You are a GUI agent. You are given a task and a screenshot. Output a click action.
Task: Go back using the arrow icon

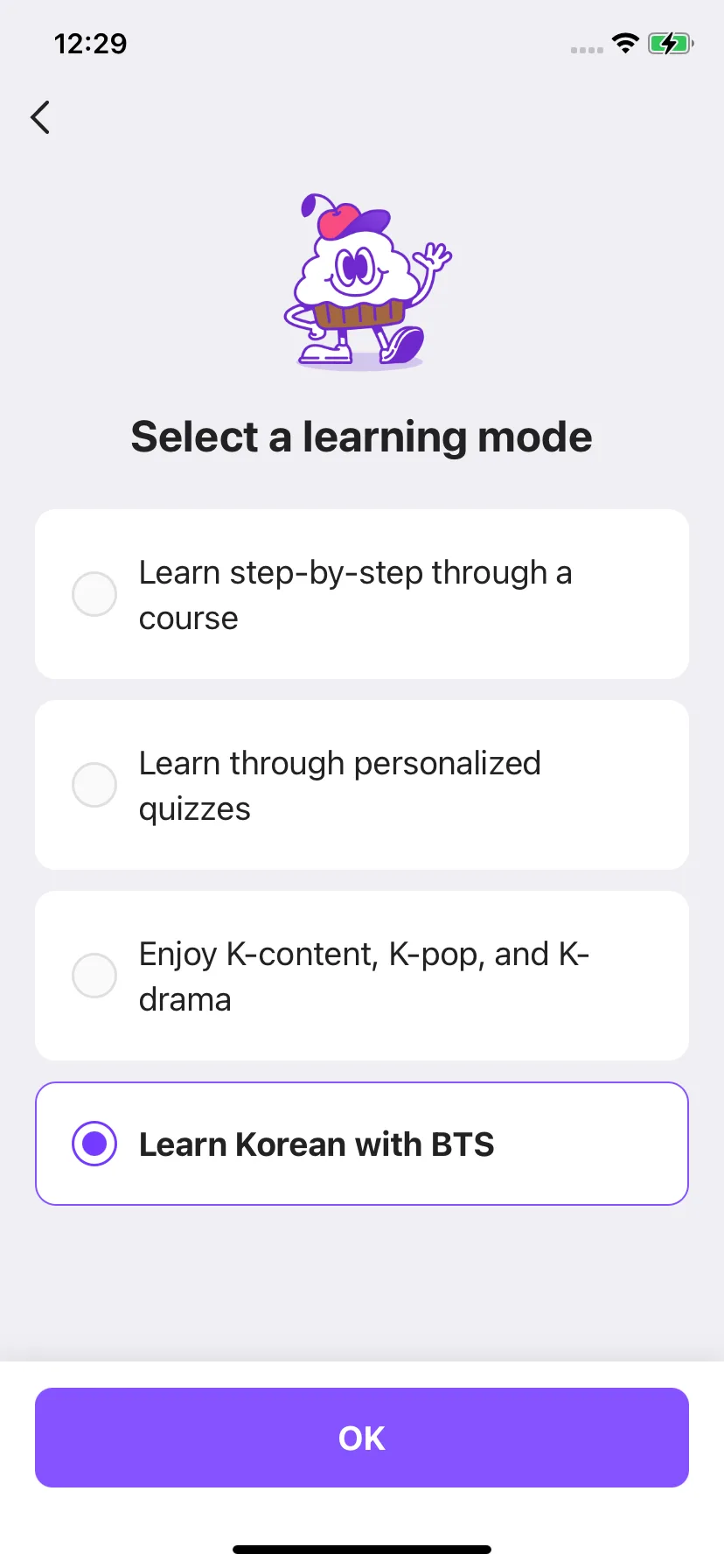click(x=40, y=117)
